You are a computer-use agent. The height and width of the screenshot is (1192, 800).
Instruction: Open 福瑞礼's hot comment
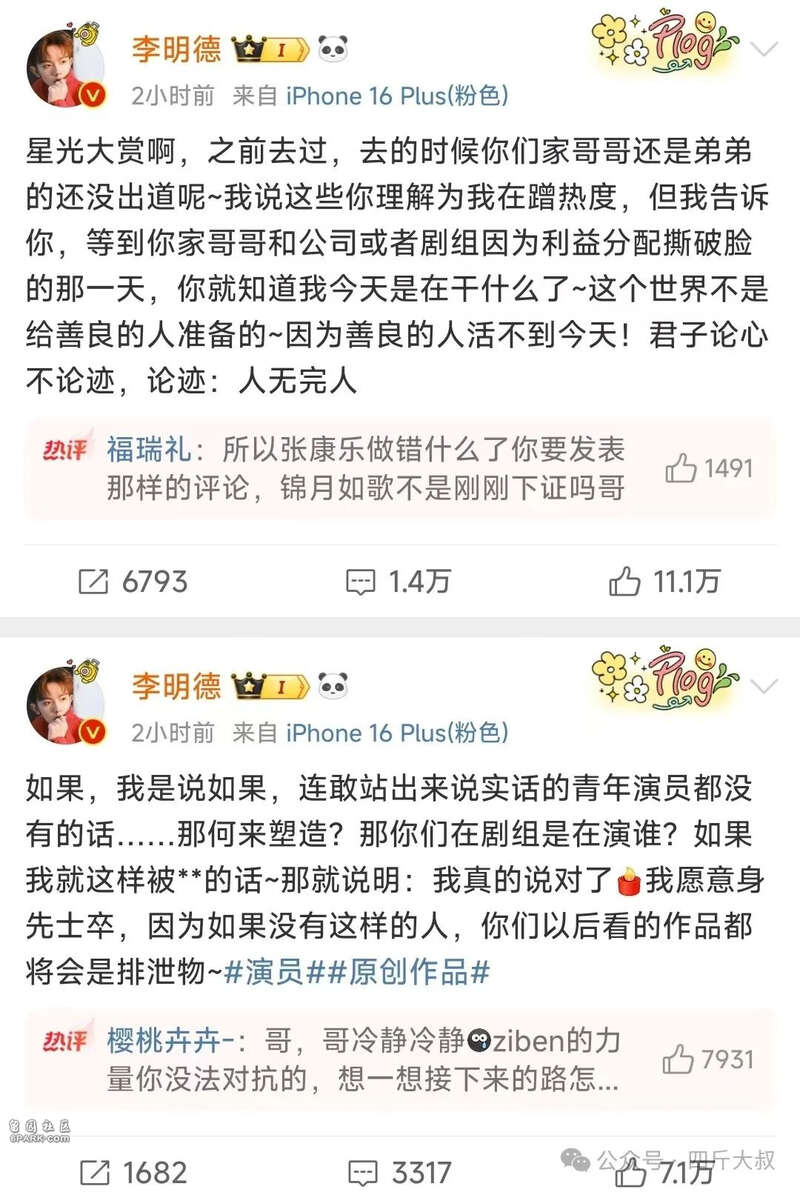pos(365,468)
